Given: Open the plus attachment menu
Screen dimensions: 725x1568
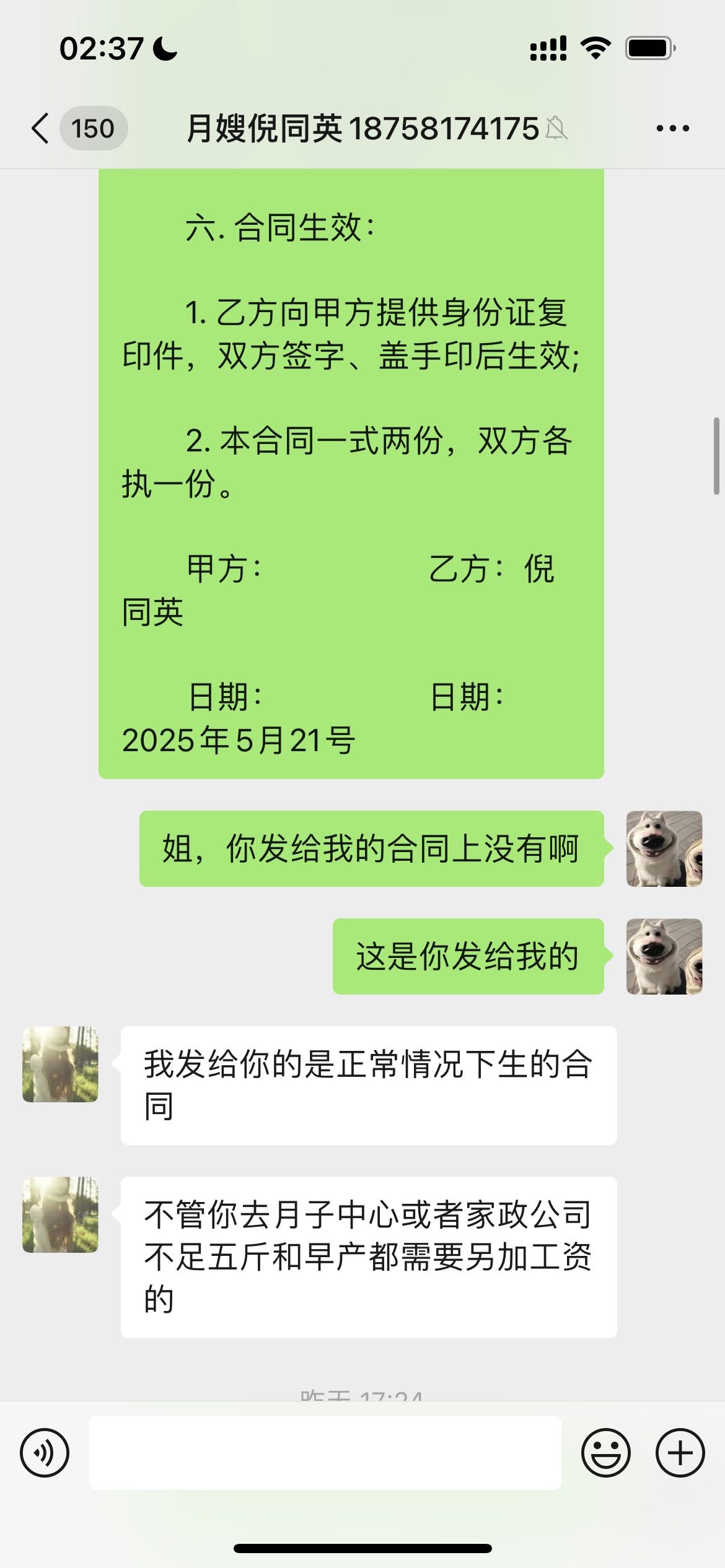Looking at the screenshot, I should point(680,1453).
